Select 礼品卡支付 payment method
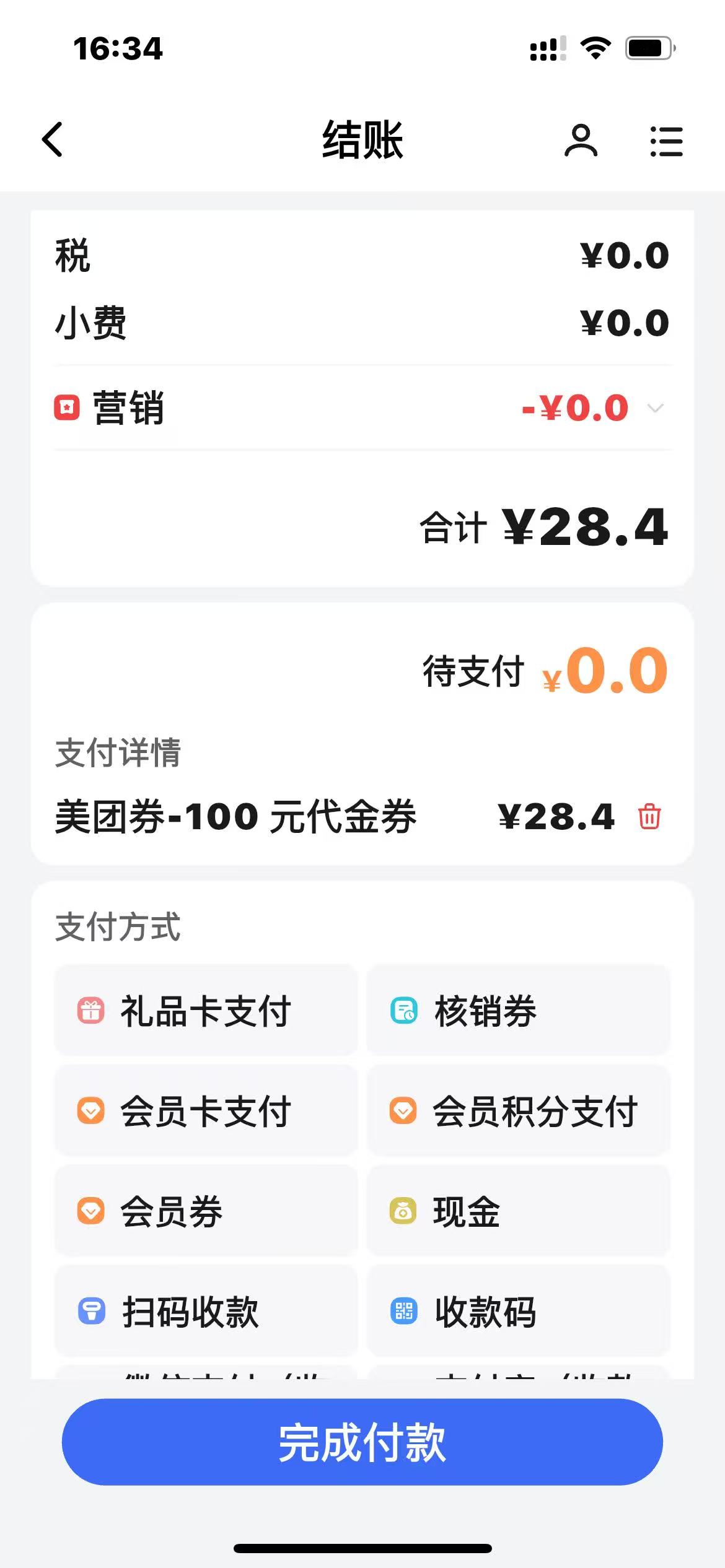The height and width of the screenshot is (1568, 725). tap(206, 1011)
